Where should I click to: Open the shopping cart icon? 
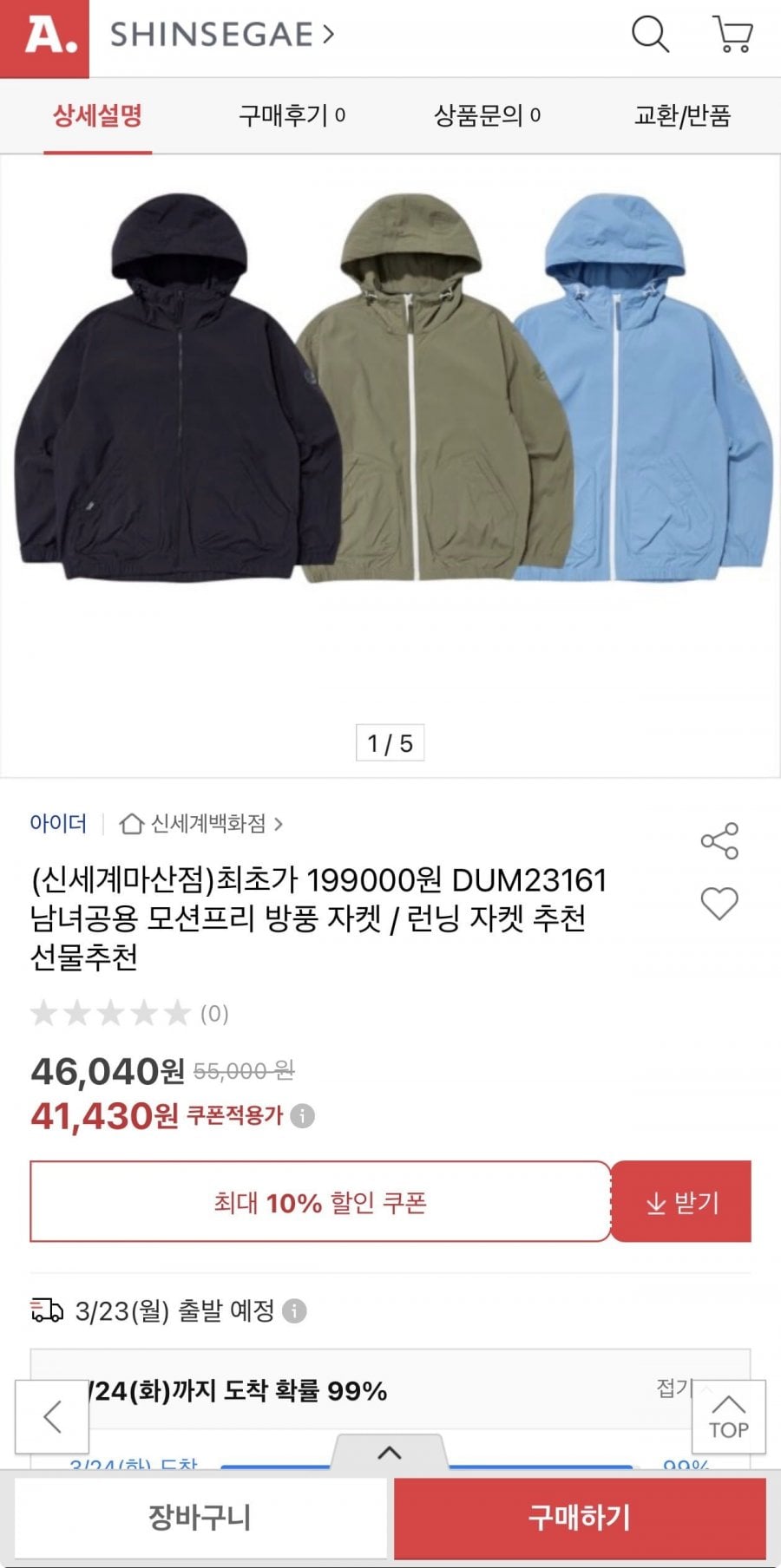(x=732, y=35)
